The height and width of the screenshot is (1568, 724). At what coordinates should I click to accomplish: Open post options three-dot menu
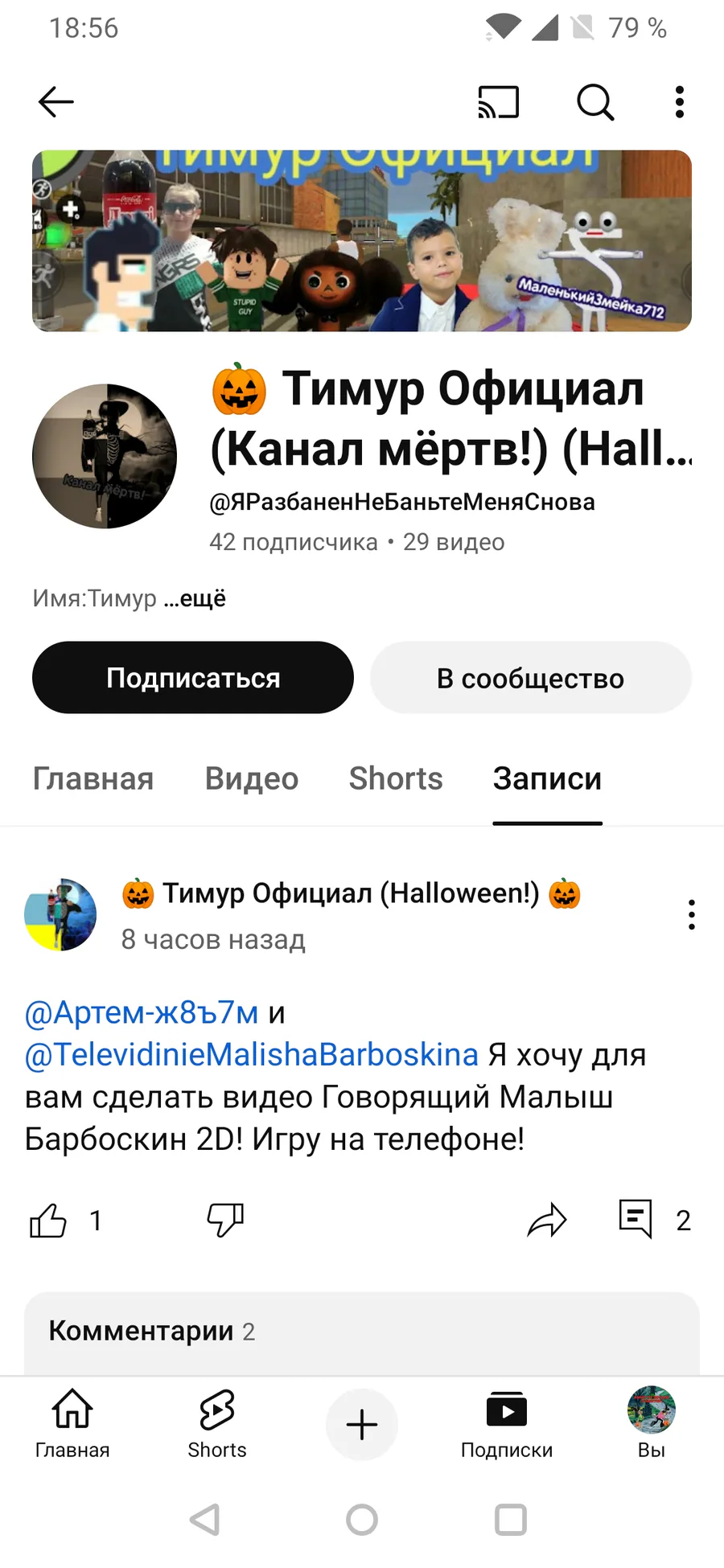point(691,915)
